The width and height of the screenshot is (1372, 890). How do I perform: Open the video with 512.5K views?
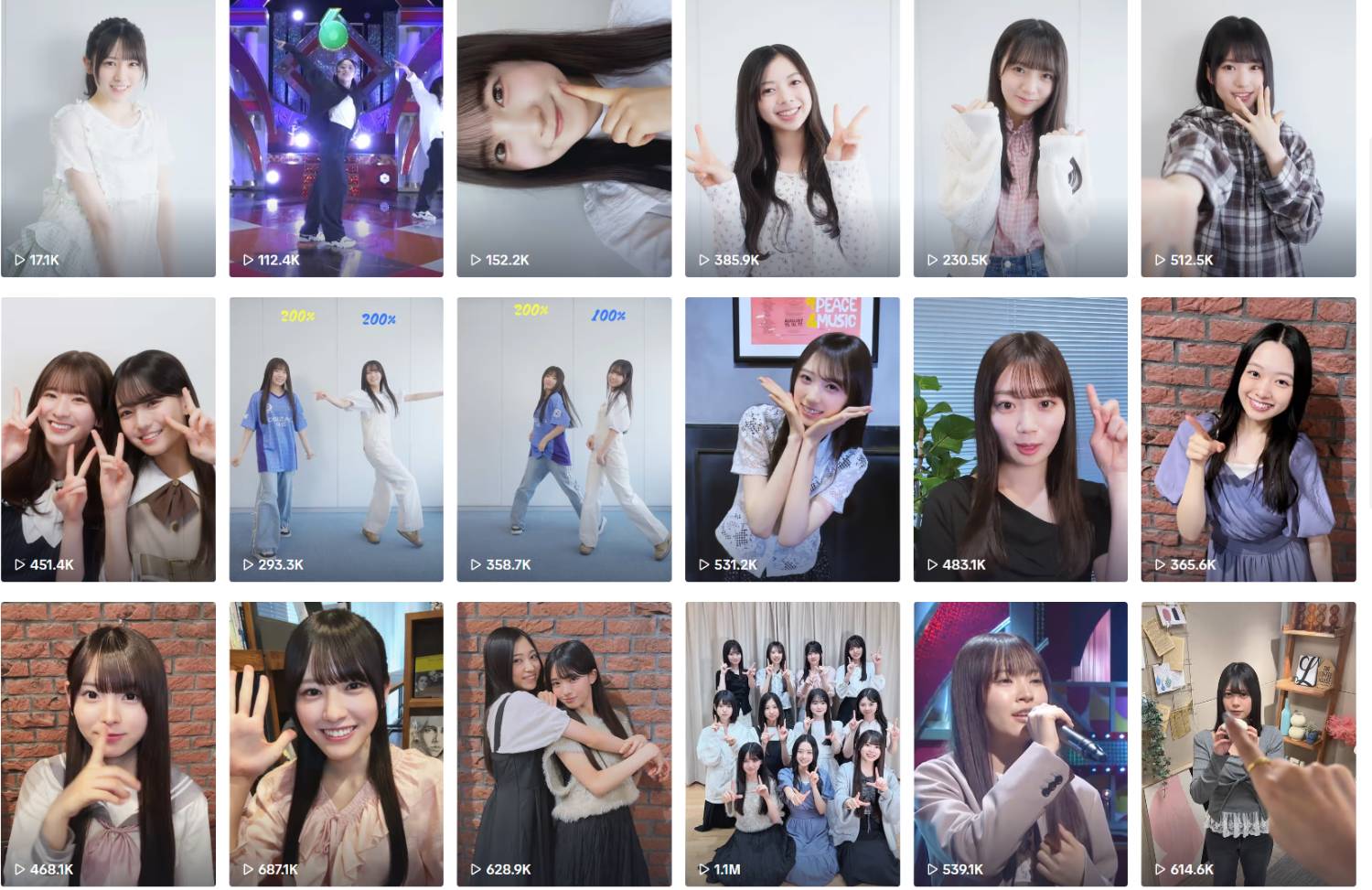click(1248, 137)
